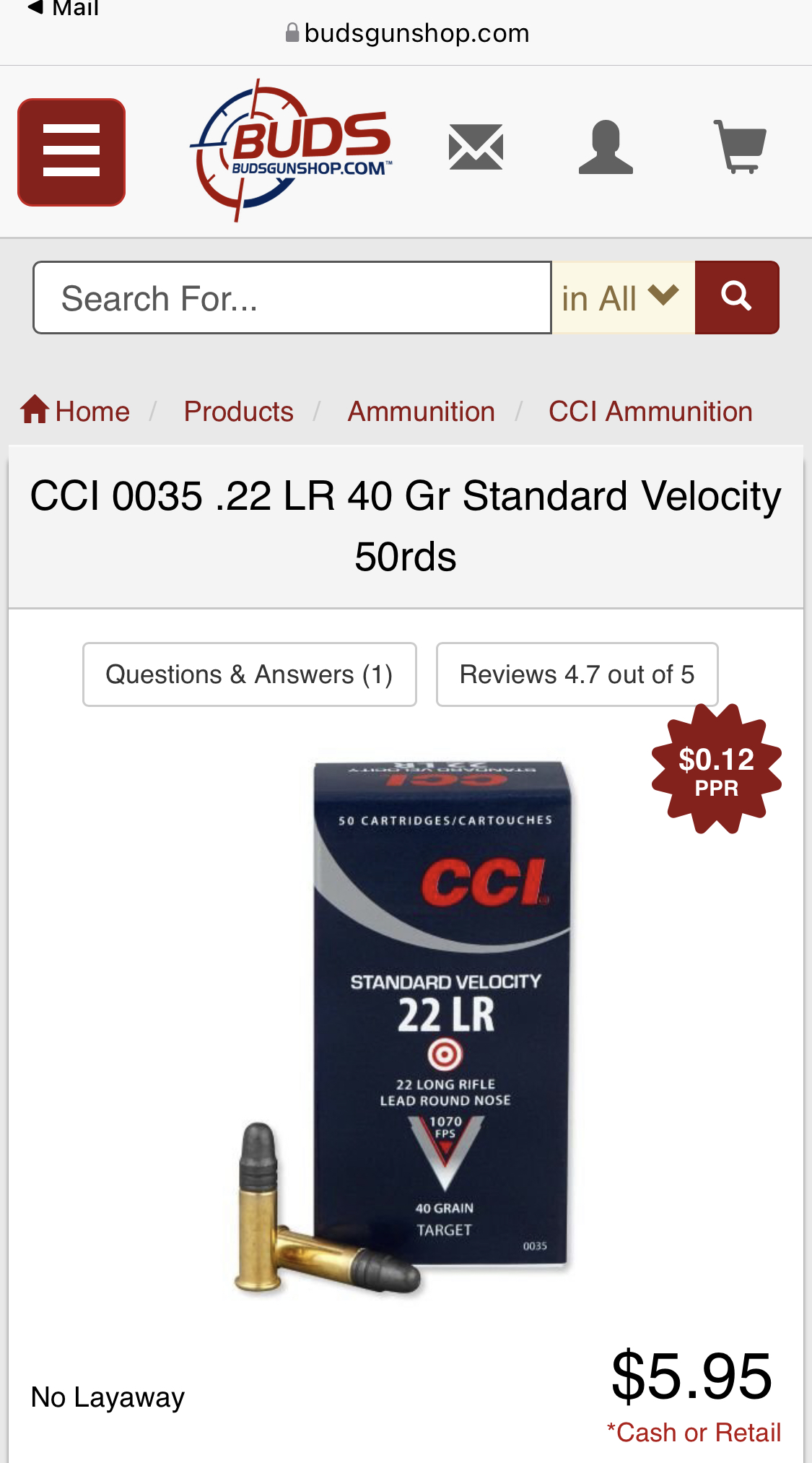Open the account profile icon

pos(606,147)
